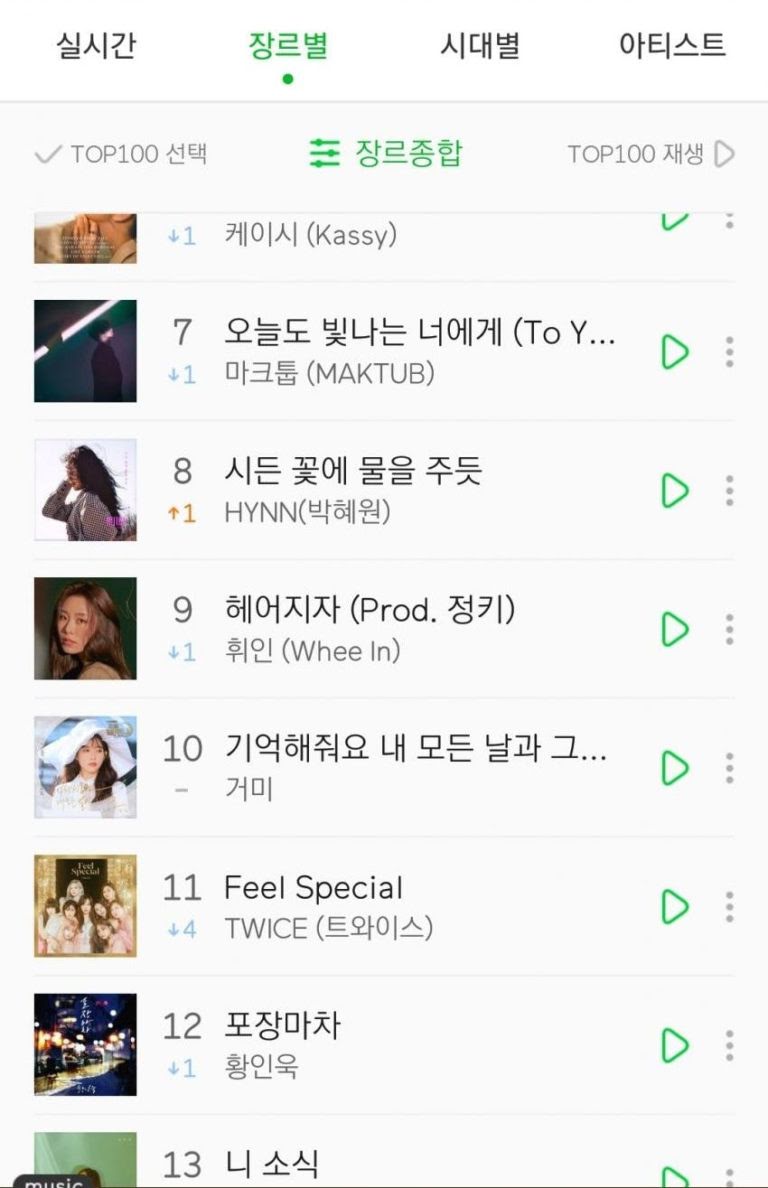Switch to the 시대별 tab
This screenshot has width=768, height=1188.
tap(480, 46)
